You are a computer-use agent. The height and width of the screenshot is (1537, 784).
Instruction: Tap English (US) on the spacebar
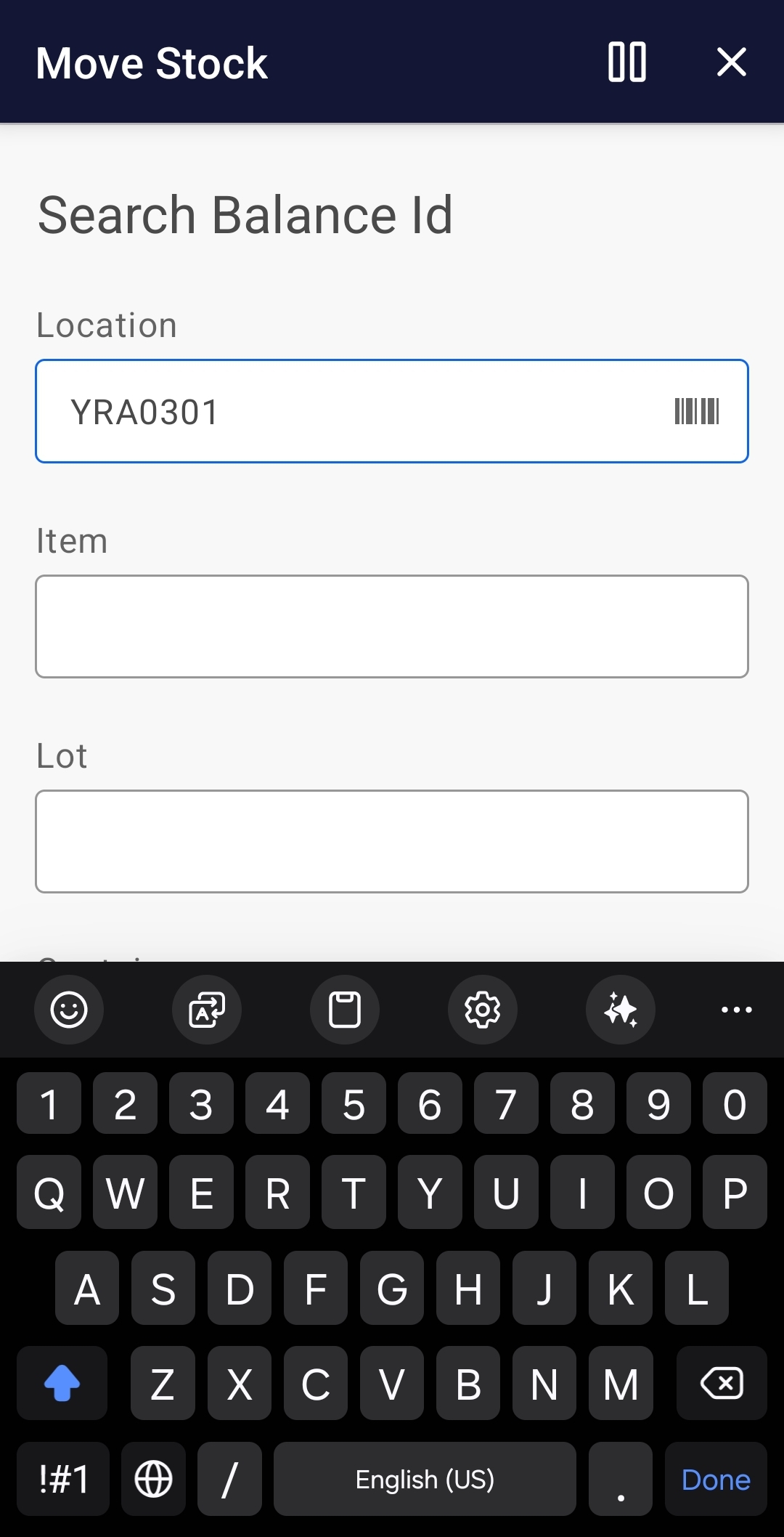click(425, 1480)
